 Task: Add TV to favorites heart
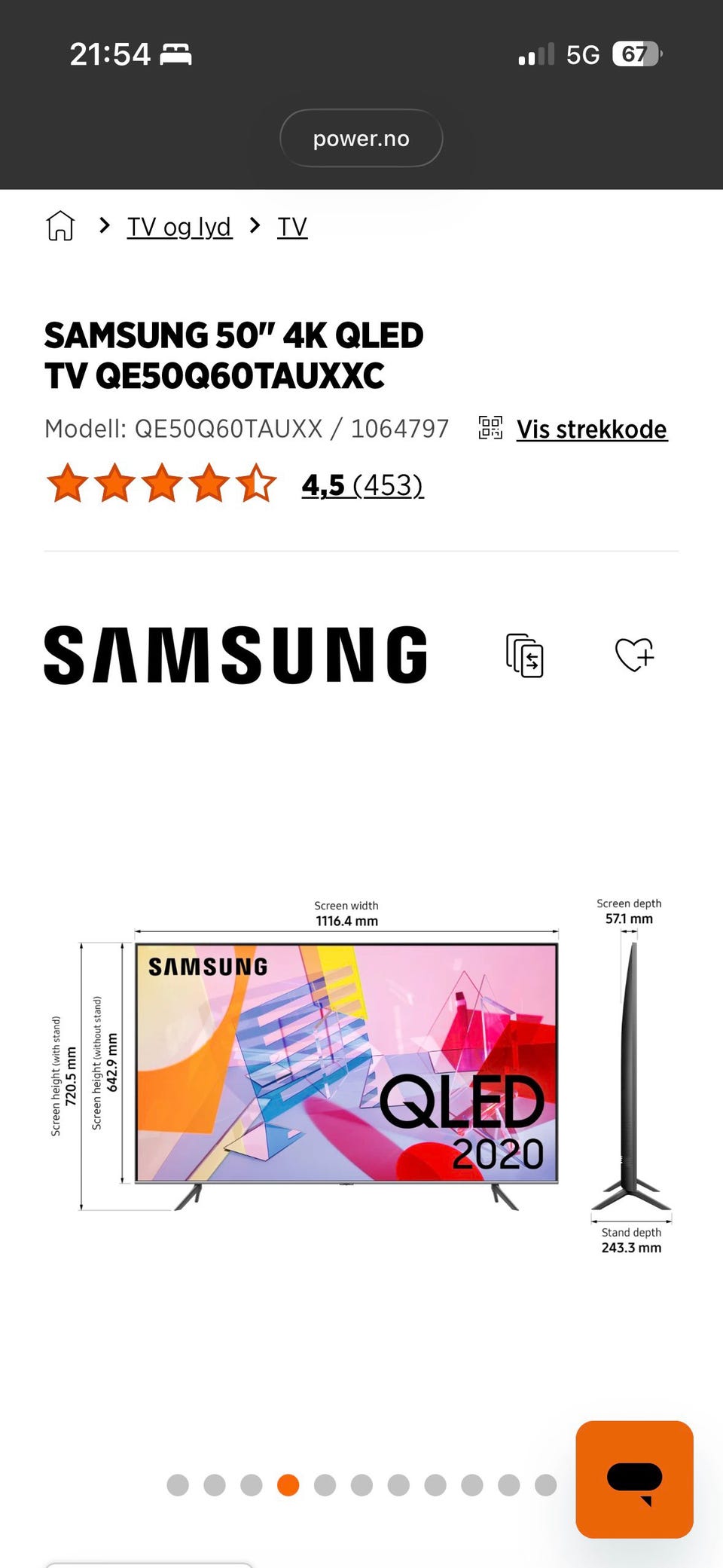(x=634, y=655)
